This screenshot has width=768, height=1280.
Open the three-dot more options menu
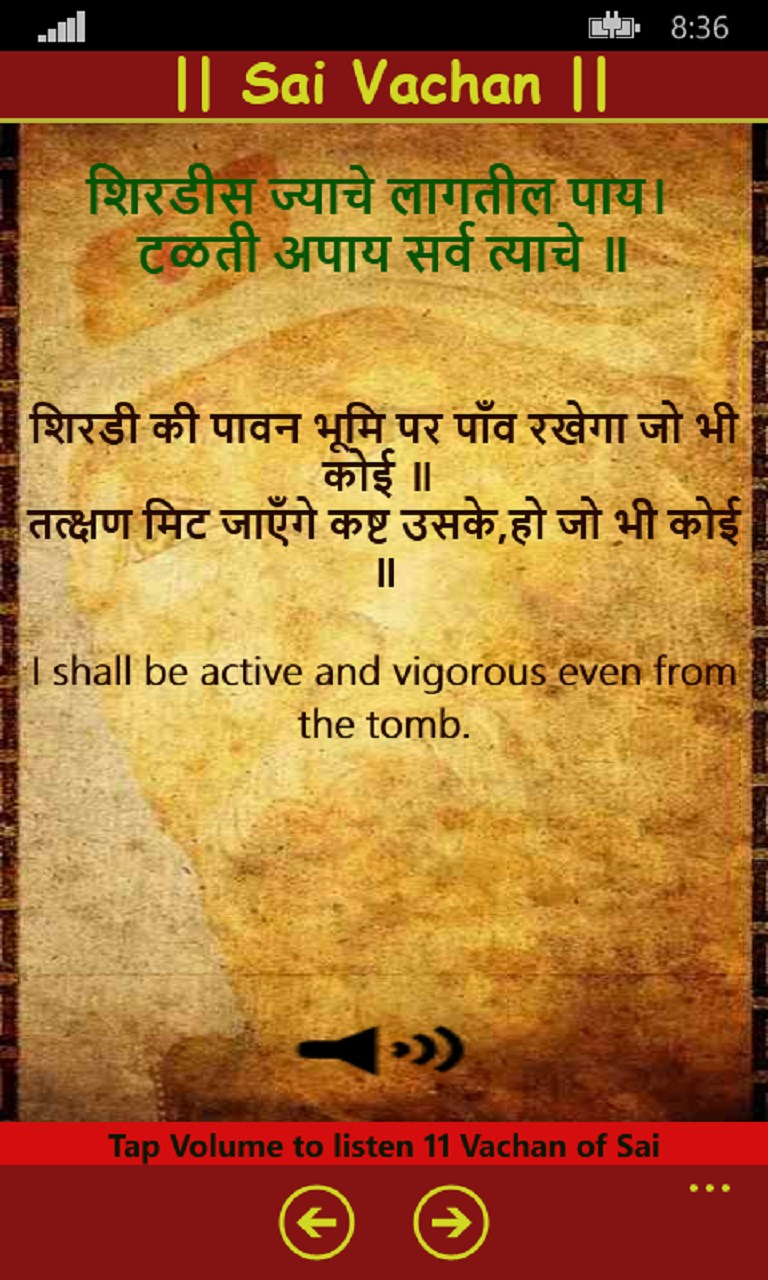(710, 1188)
